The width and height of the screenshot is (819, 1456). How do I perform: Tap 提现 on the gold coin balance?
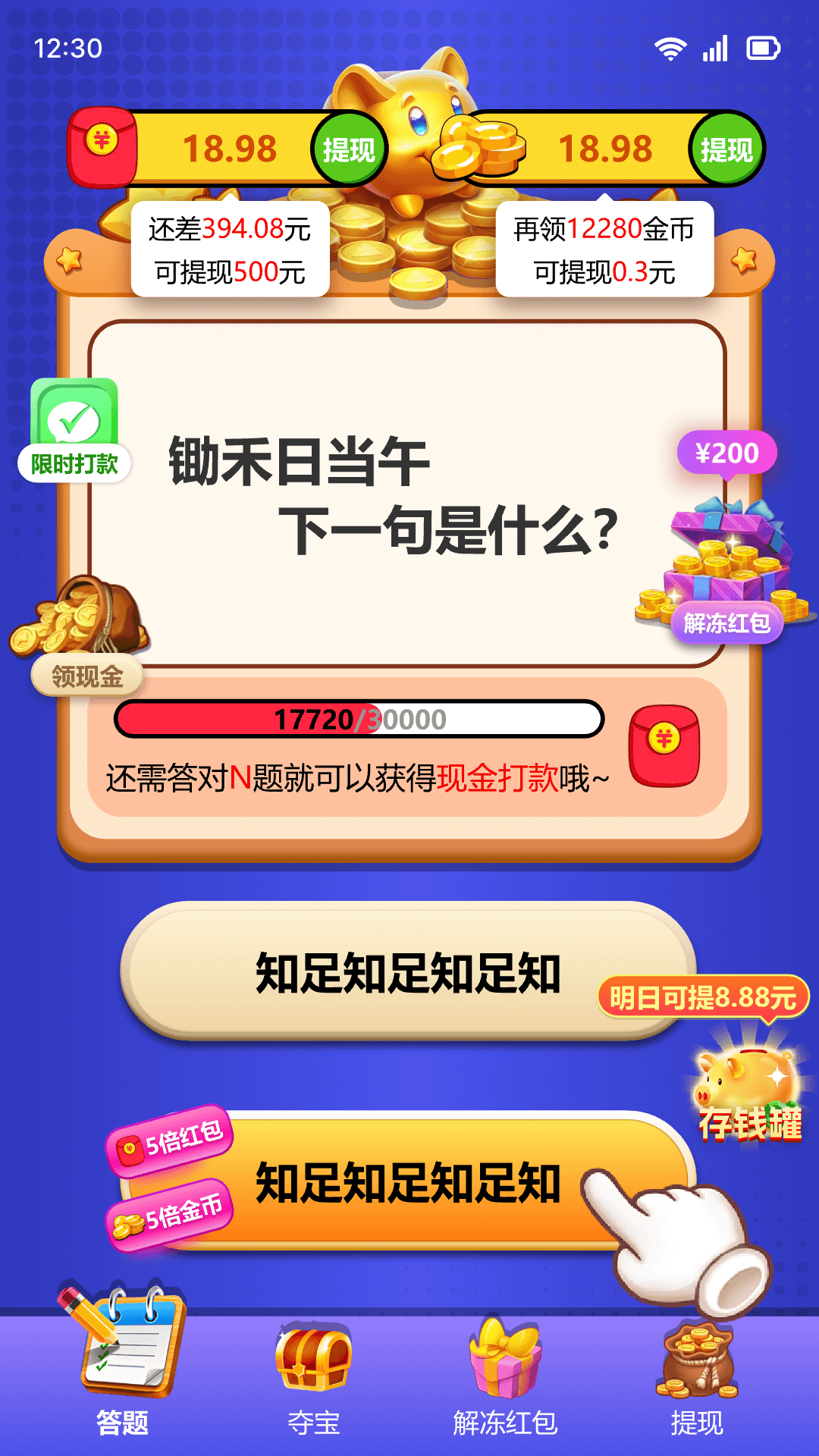coord(726,149)
